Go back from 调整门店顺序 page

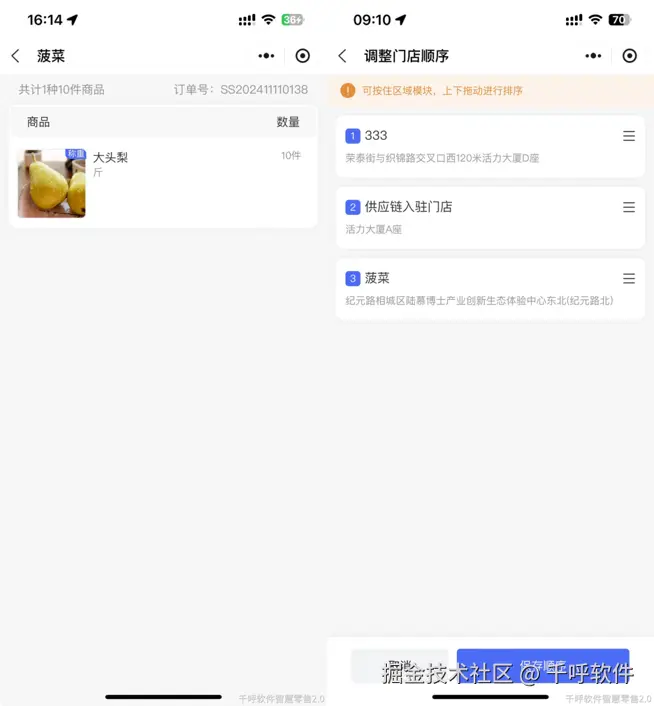pos(342,56)
